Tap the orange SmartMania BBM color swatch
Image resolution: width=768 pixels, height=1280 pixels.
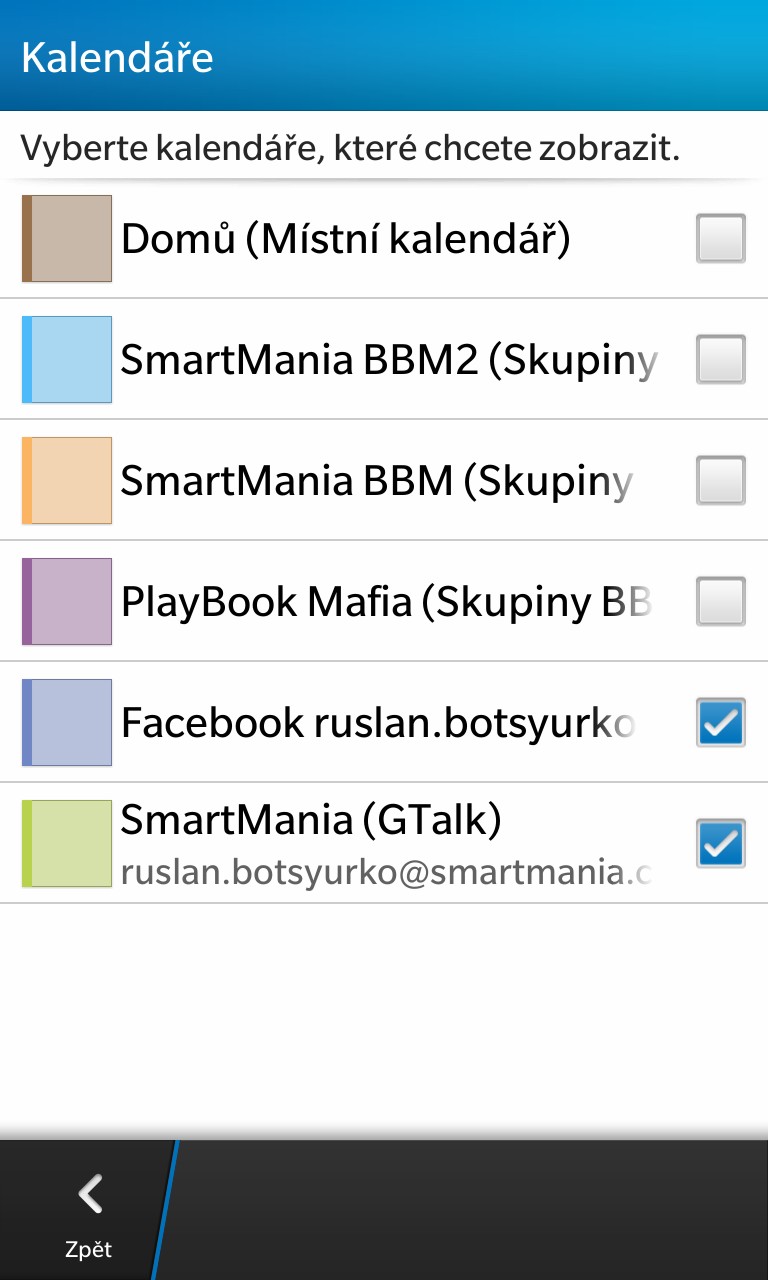point(67,481)
